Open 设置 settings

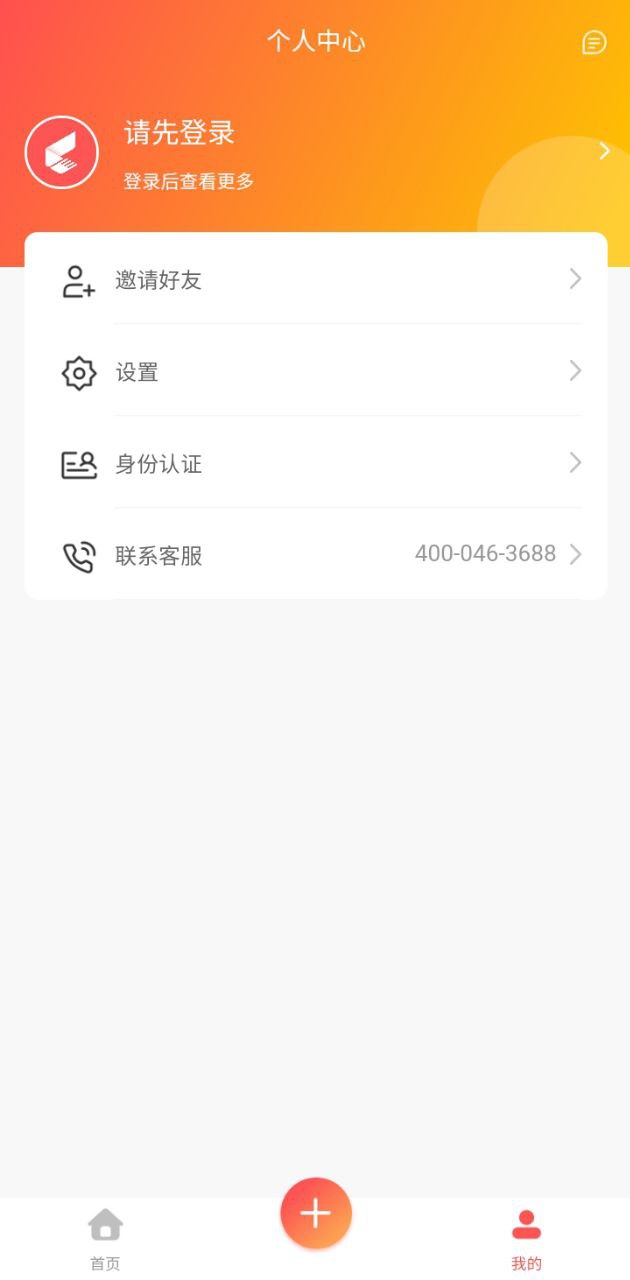pos(315,372)
